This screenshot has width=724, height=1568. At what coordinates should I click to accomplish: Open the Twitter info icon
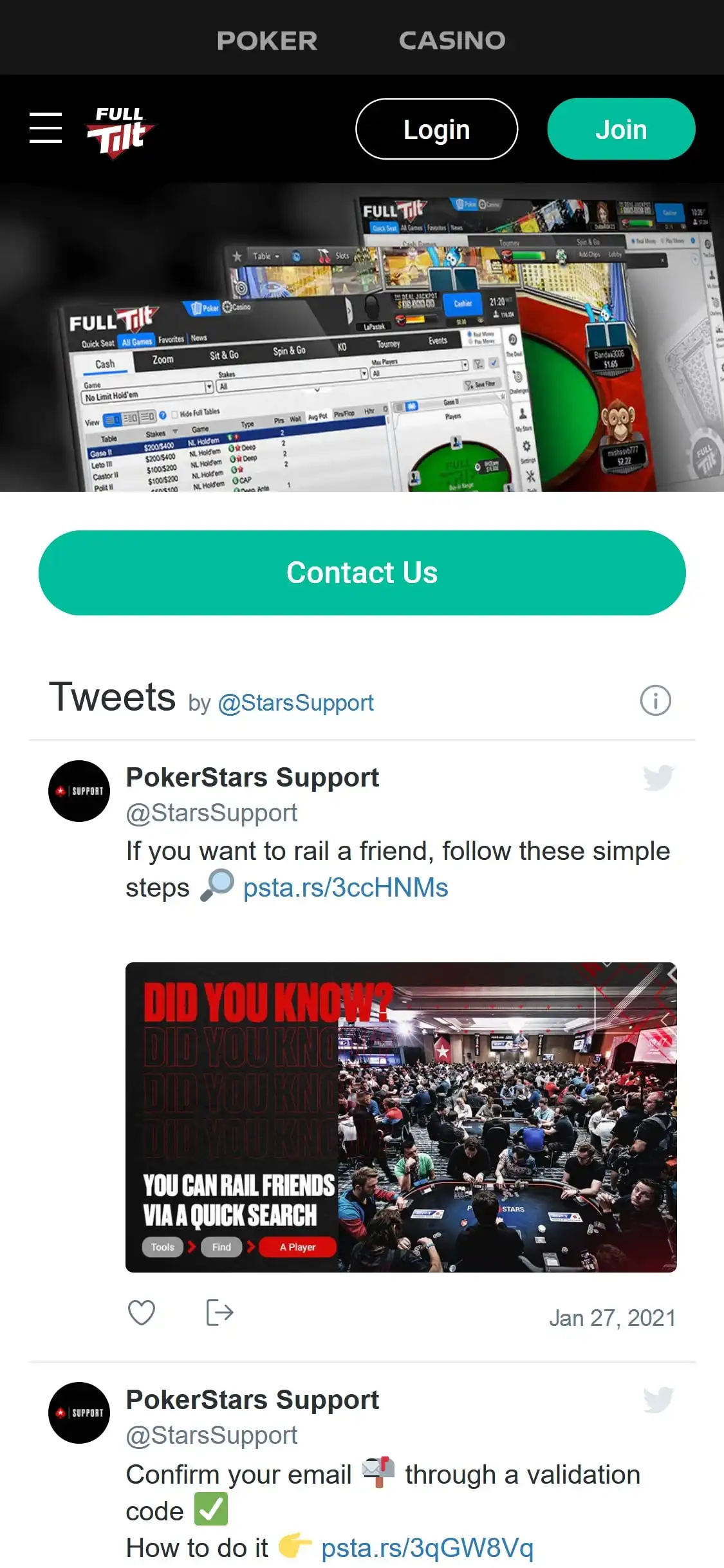point(655,700)
